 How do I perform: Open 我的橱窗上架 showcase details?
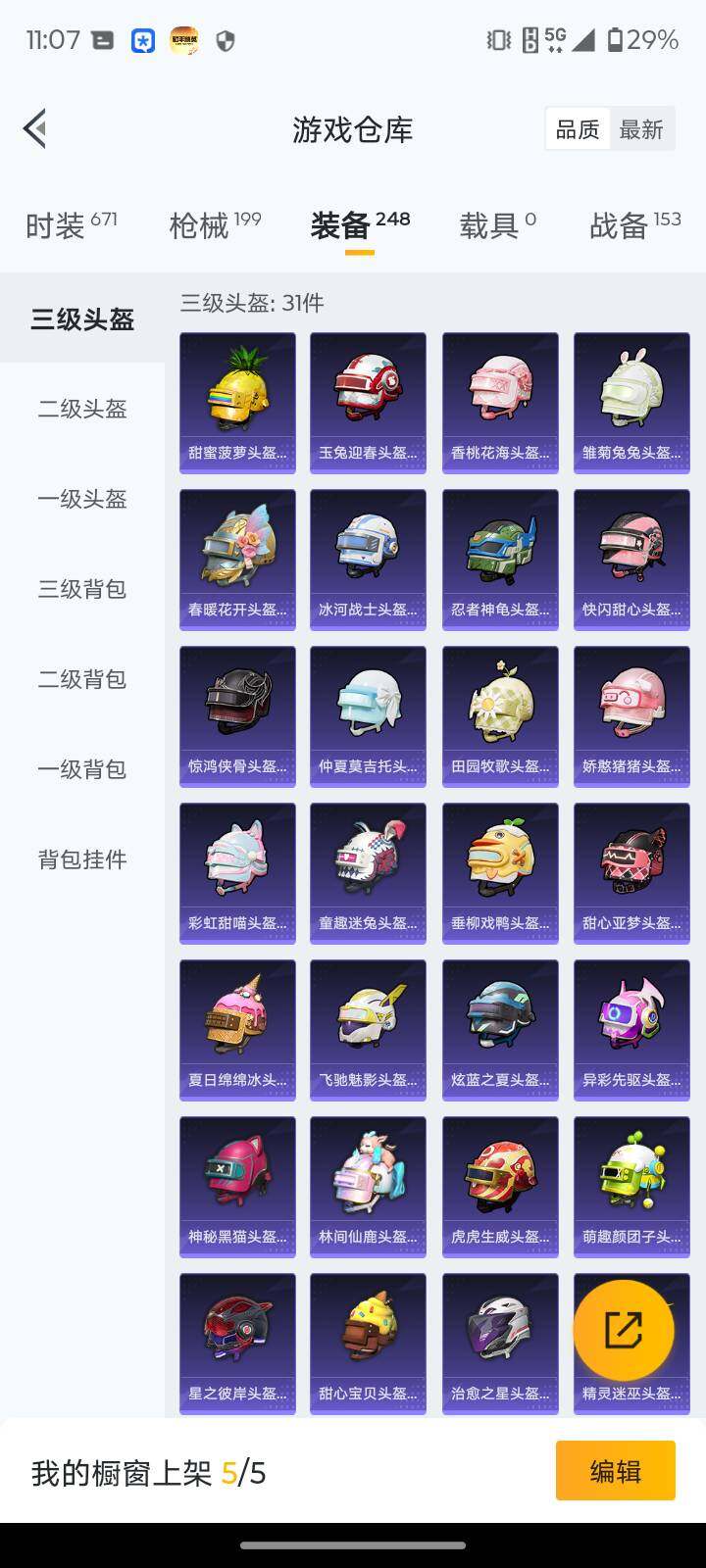click(147, 1472)
